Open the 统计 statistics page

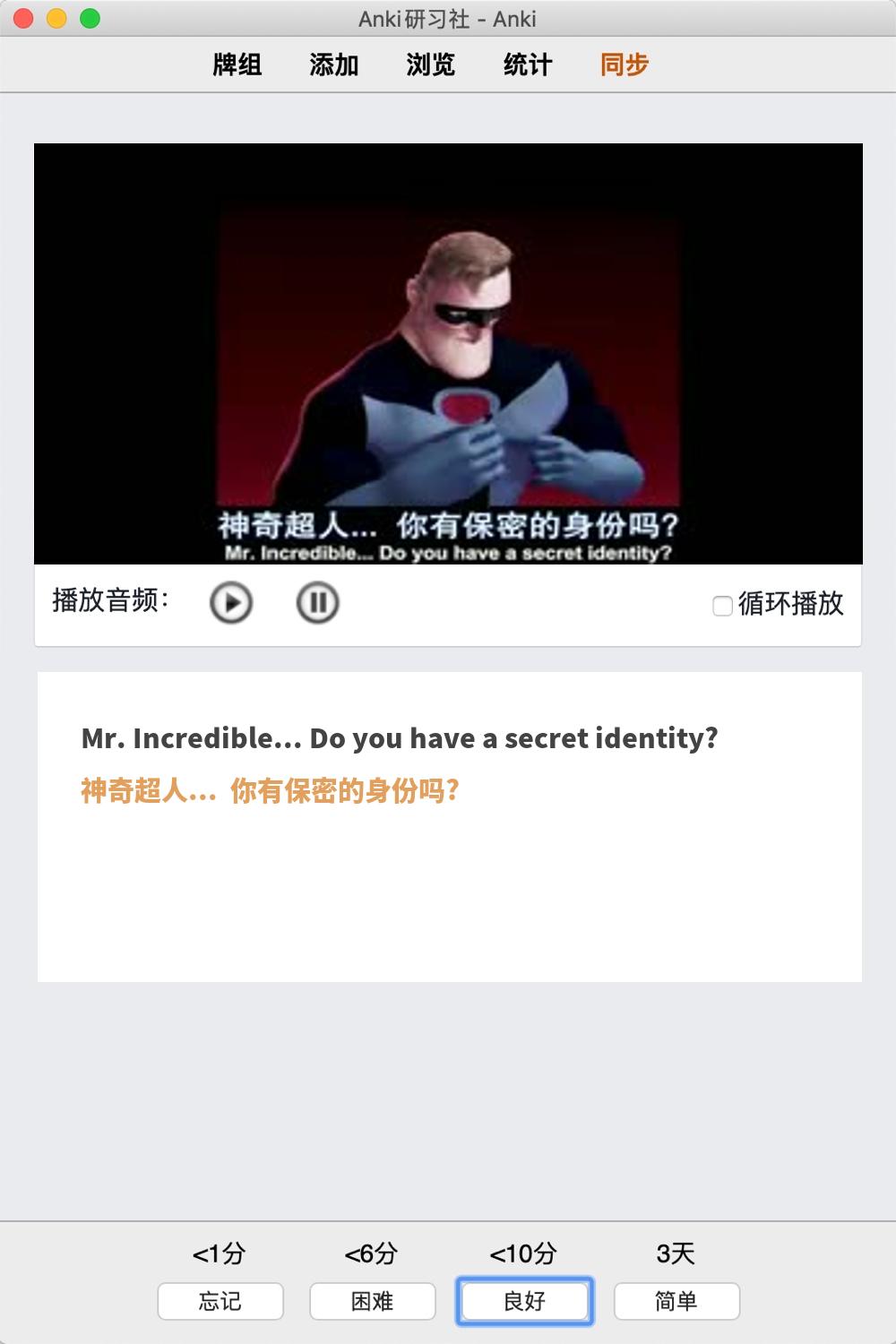528,65
